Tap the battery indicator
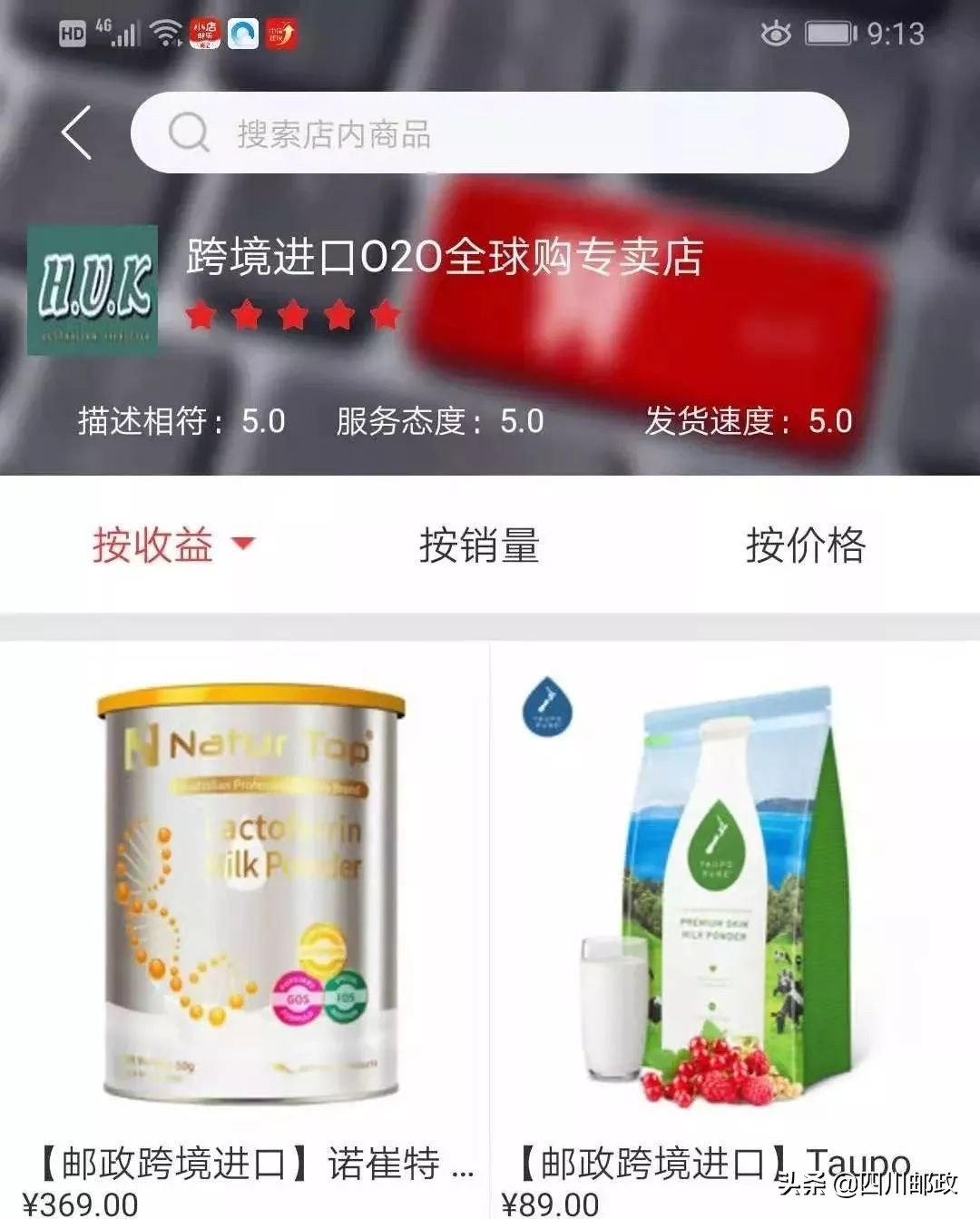Image resolution: width=980 pixels, height=1219 pixels. click(830, 32)
